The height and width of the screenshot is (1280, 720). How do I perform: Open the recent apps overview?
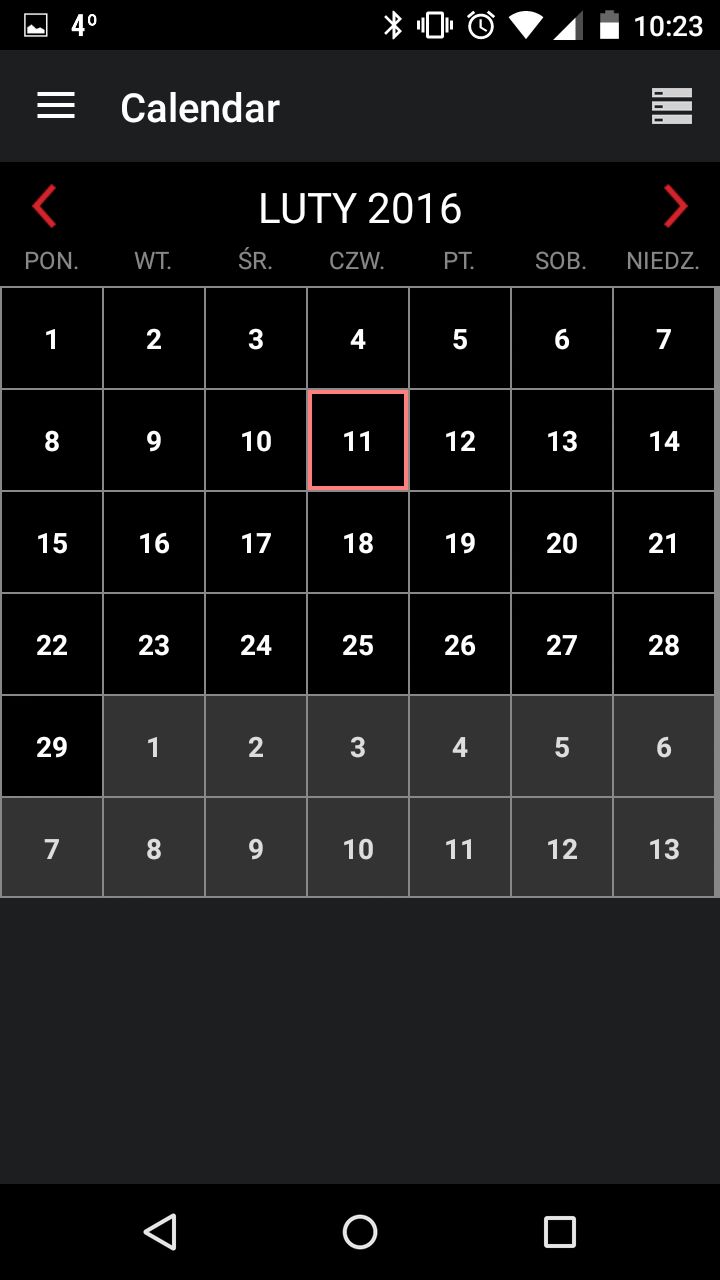(560, 1231)
